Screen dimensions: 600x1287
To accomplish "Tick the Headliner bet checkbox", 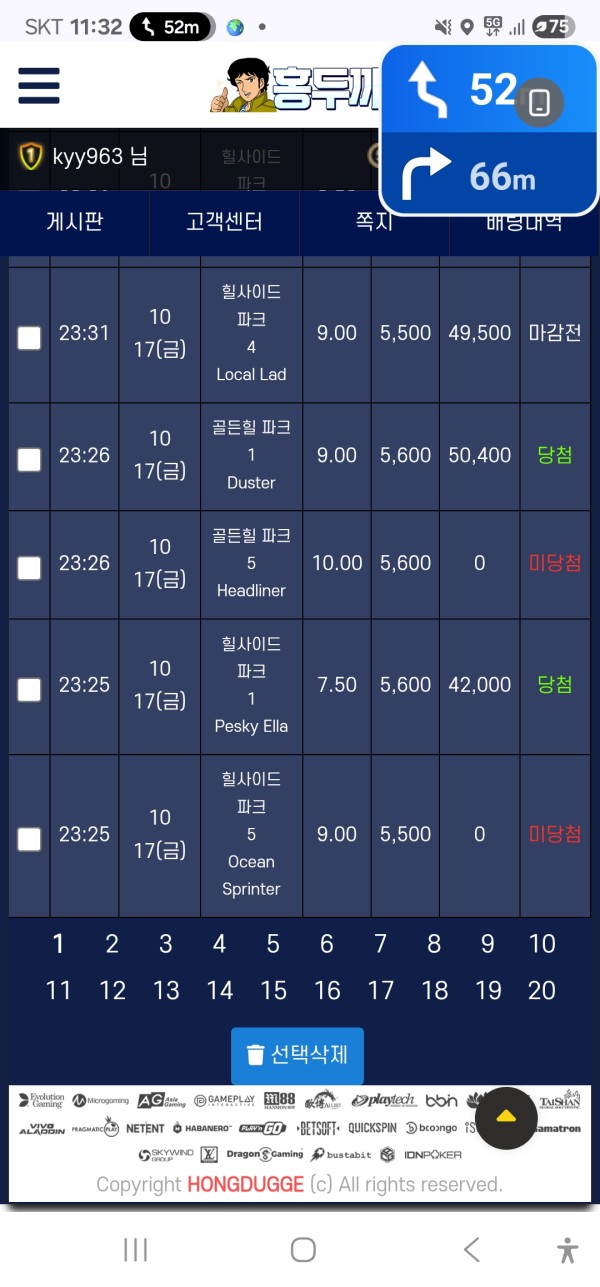I will [30, 567].
